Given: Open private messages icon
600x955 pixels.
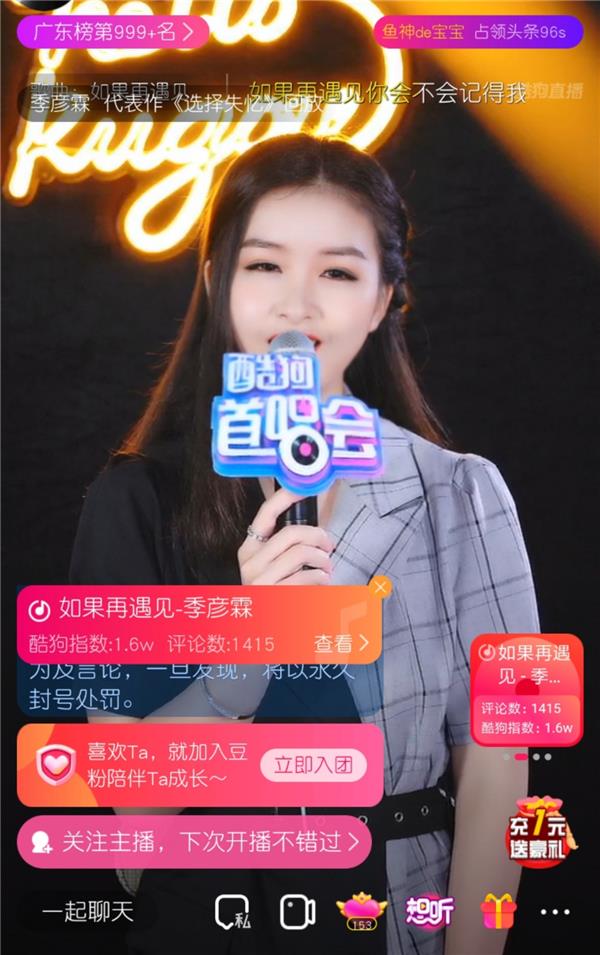Looking at the screenshot, I should click(x=233, y=911).
